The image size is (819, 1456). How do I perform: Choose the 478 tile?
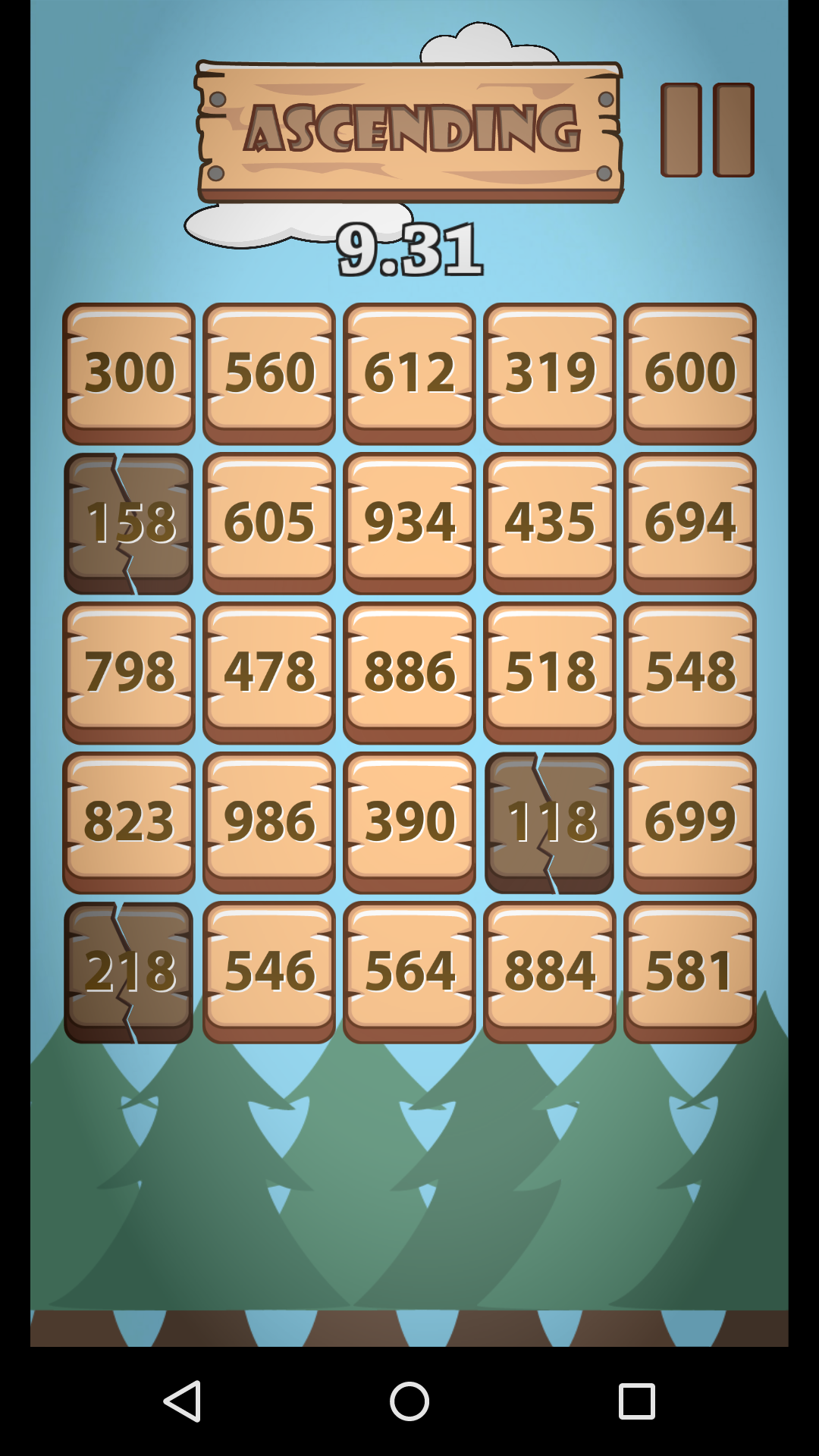pos(269,672)
